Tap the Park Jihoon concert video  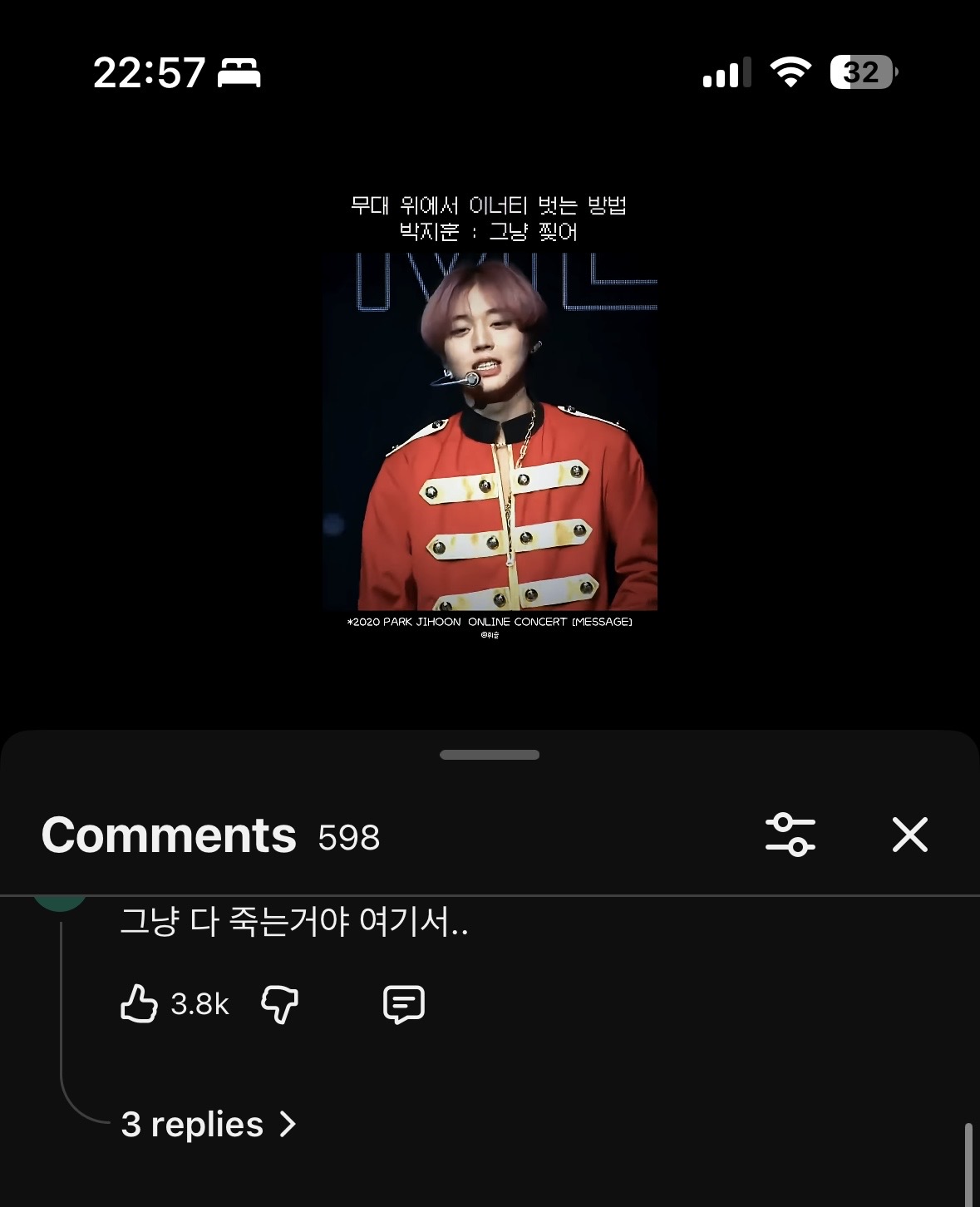coord(490,431)
